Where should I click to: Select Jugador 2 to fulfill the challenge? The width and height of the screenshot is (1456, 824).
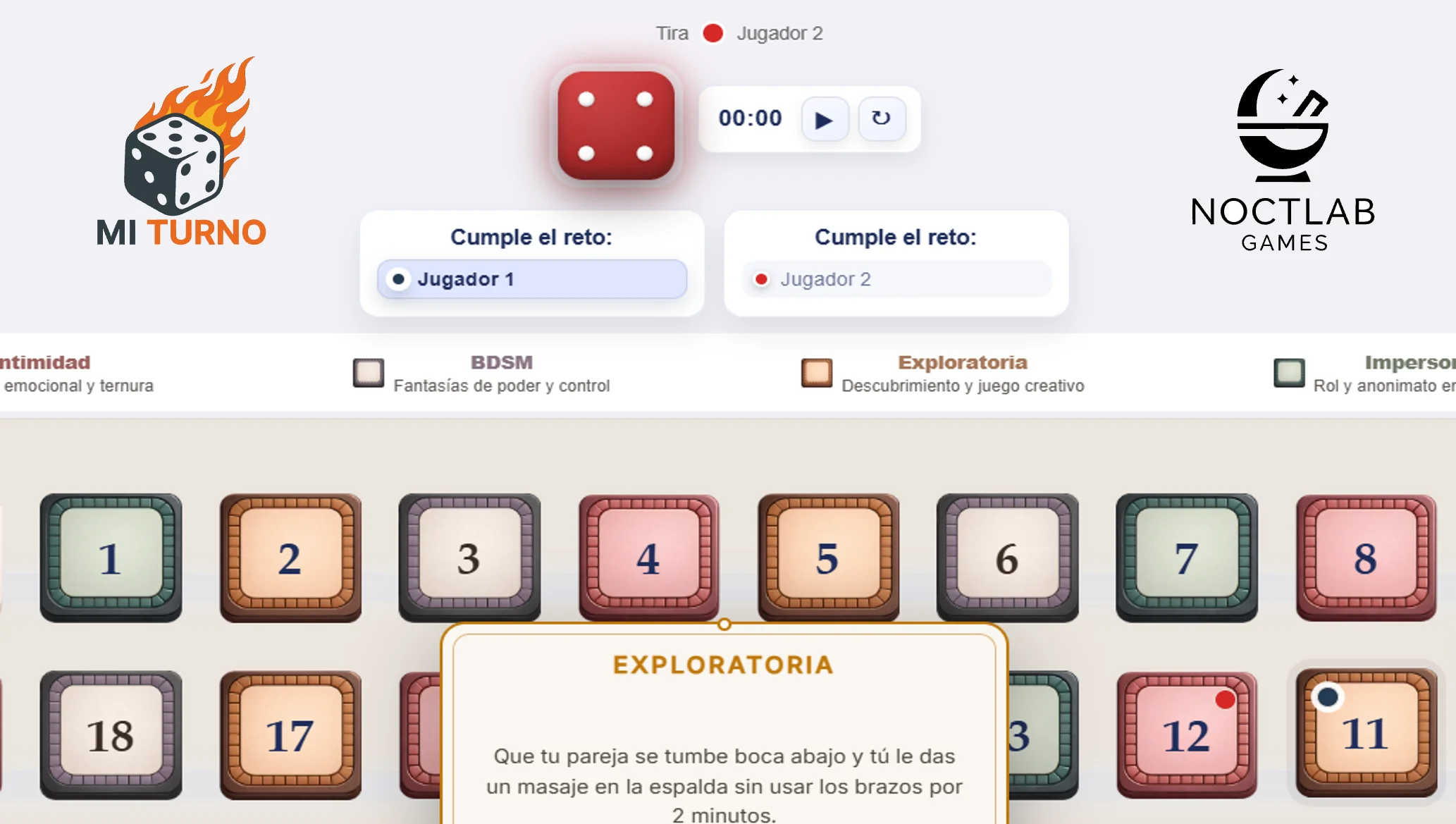pyautogui.click(x=896, y=279)
